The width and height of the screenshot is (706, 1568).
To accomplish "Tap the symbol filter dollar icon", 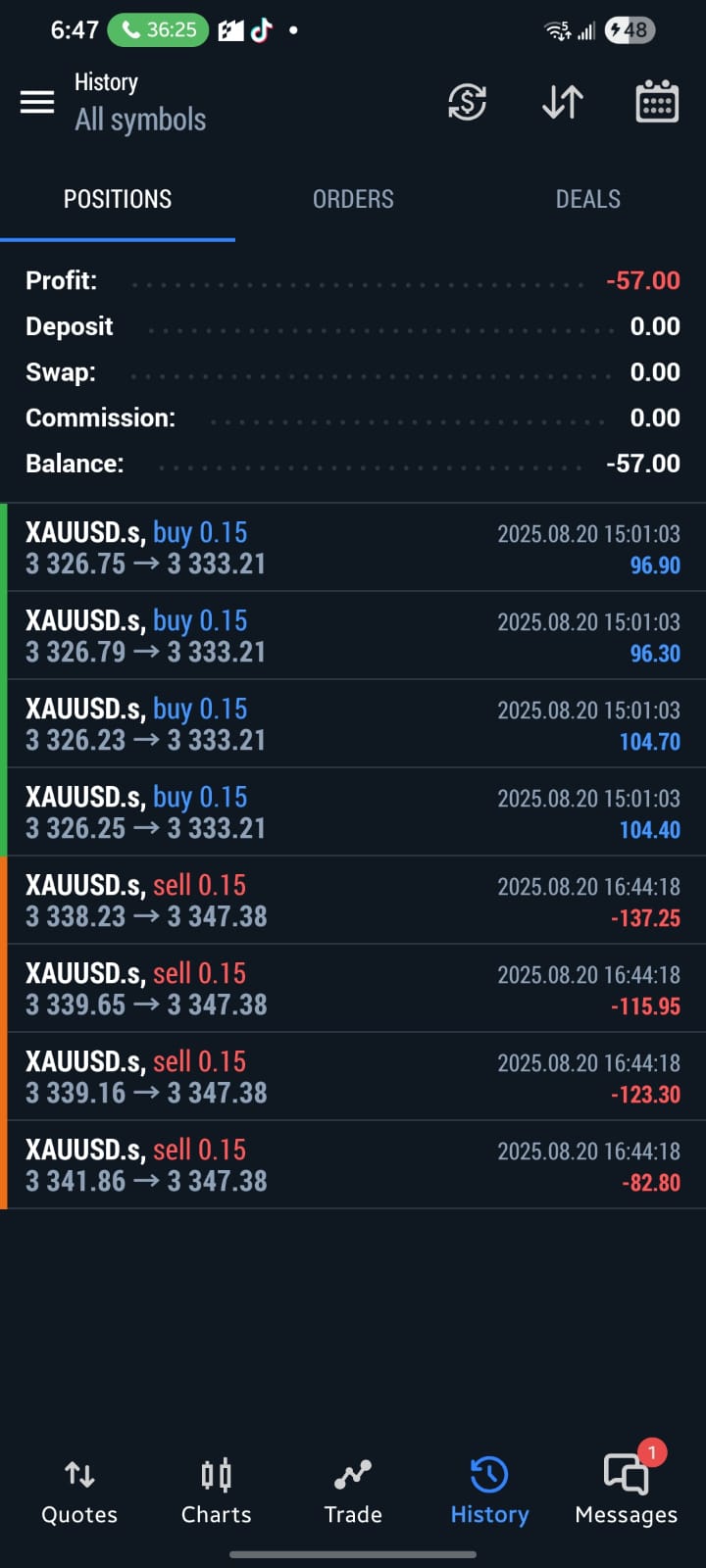I will pyautogui.click(x=467, y=102).
